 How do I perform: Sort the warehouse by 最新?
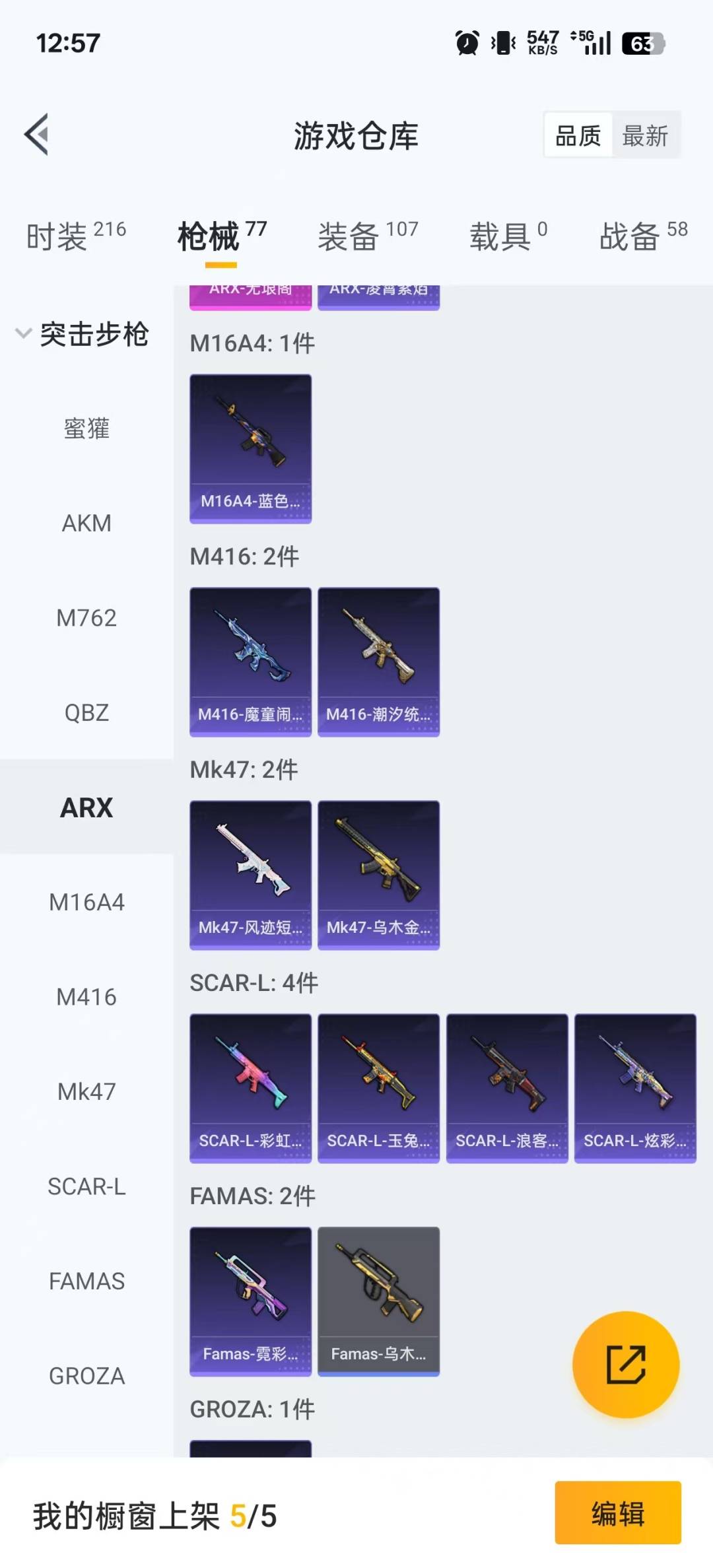pos(645,136)
